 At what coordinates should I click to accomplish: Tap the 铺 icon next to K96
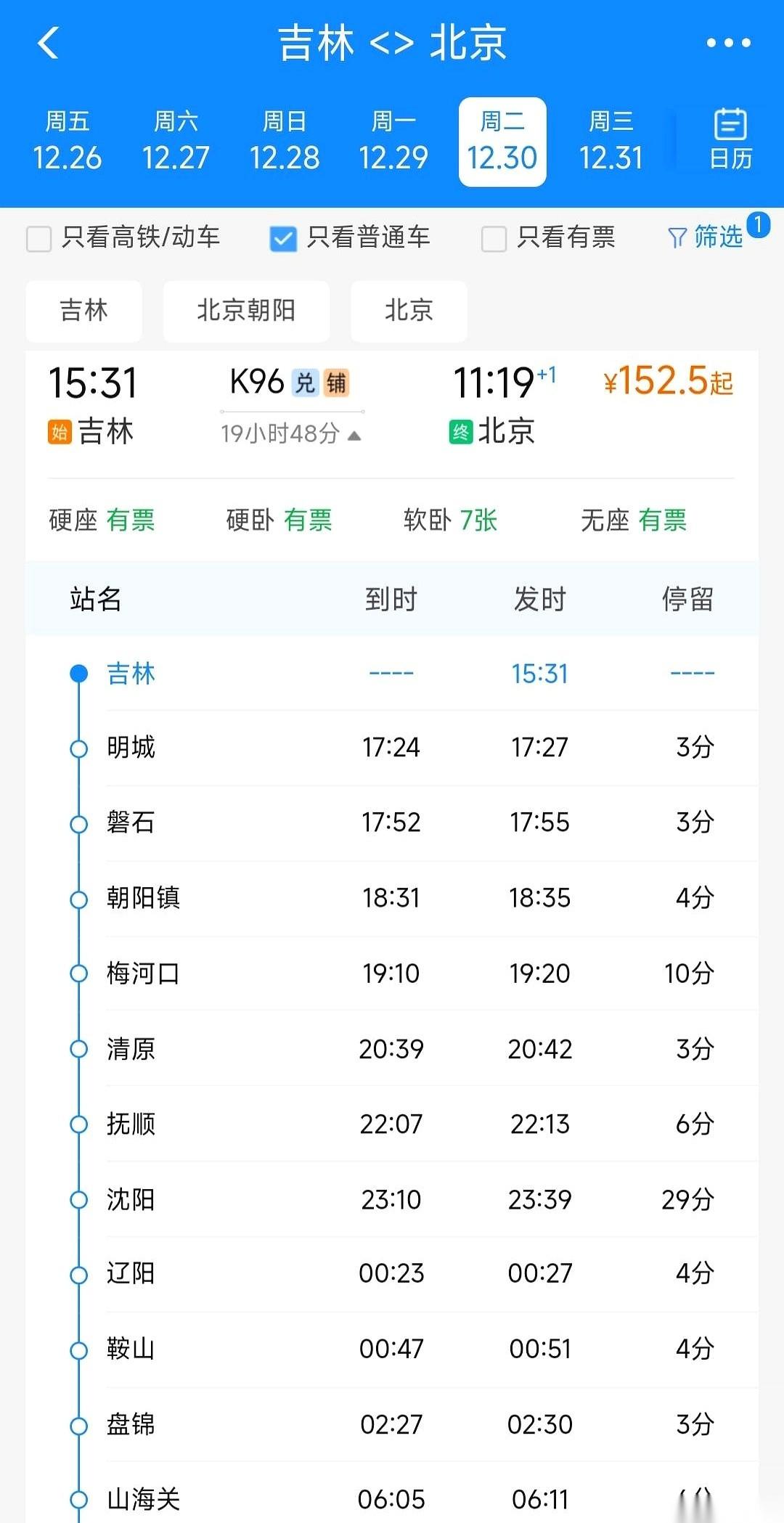[x=338, y=383]
